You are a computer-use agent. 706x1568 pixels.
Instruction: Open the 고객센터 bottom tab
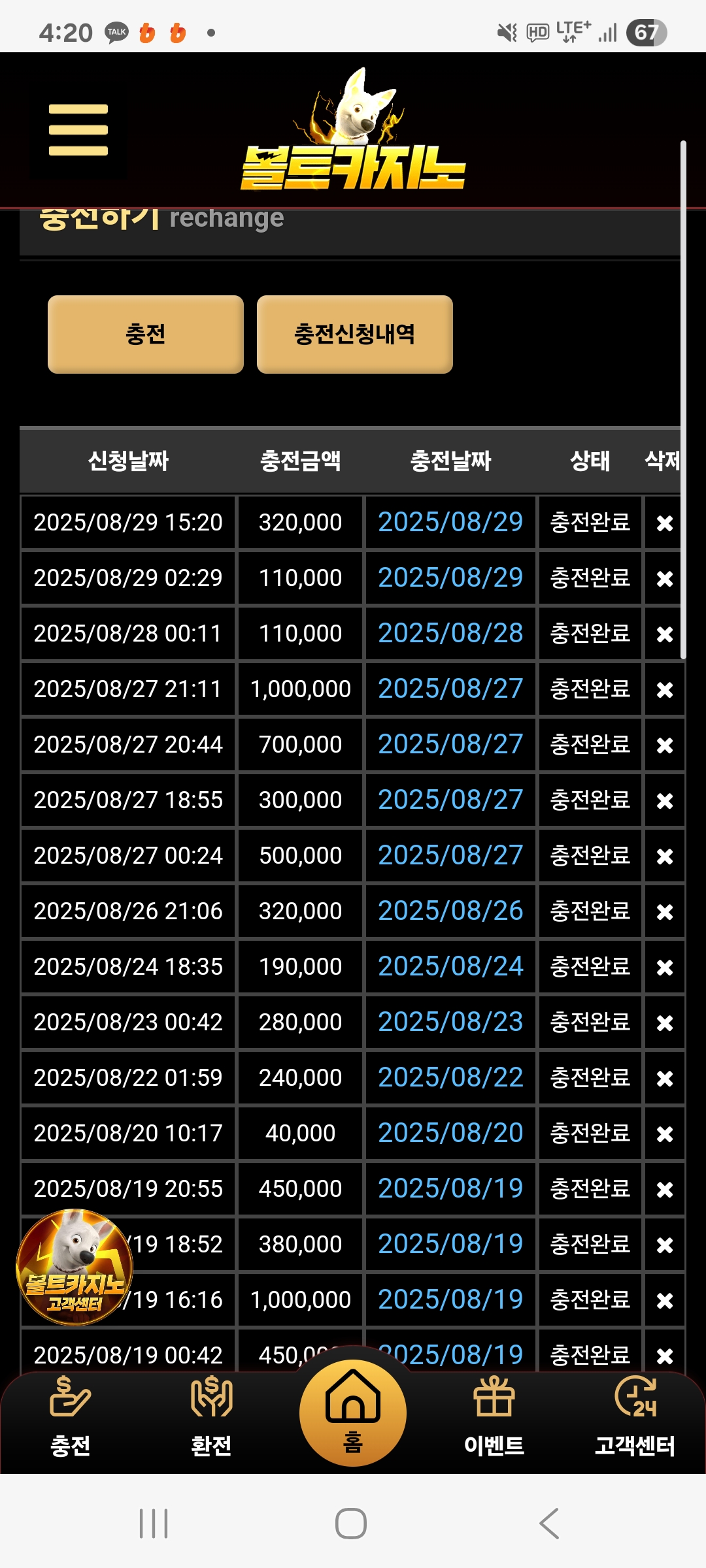coord(635,1416)
